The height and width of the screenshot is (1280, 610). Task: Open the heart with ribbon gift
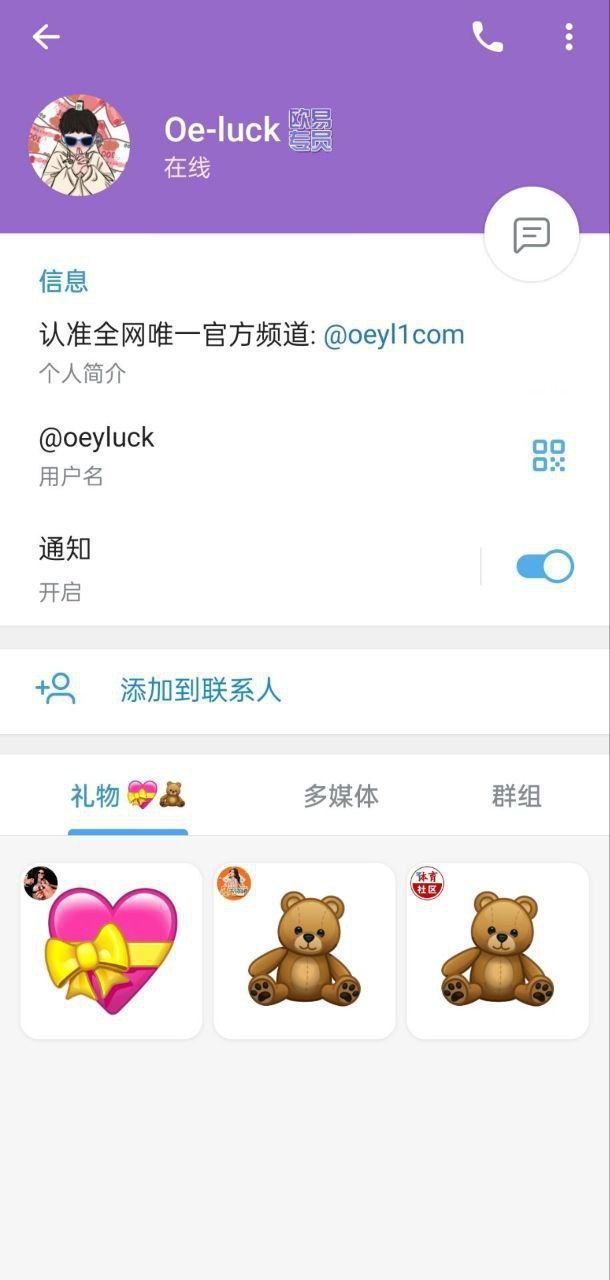click(x=111, y=951)
